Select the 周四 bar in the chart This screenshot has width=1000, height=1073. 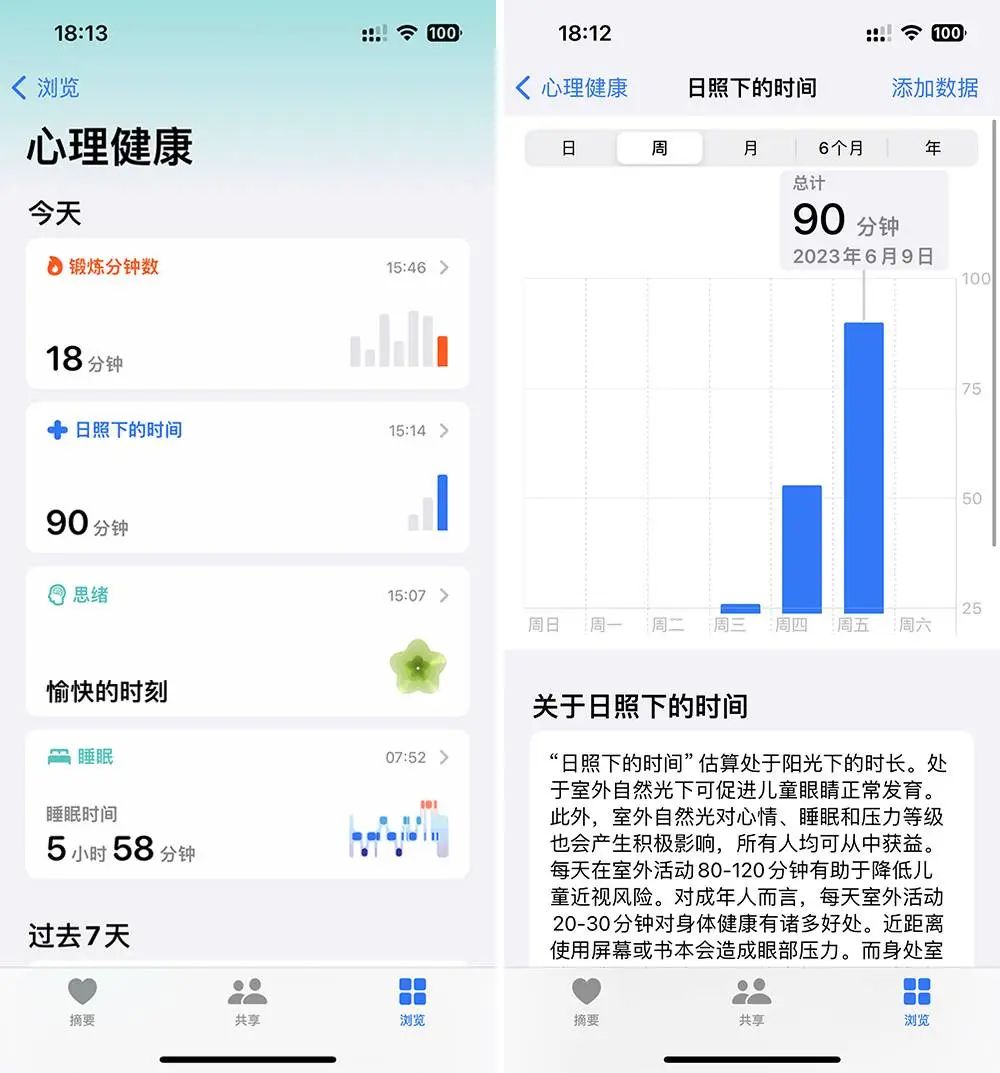coord(802,549)
